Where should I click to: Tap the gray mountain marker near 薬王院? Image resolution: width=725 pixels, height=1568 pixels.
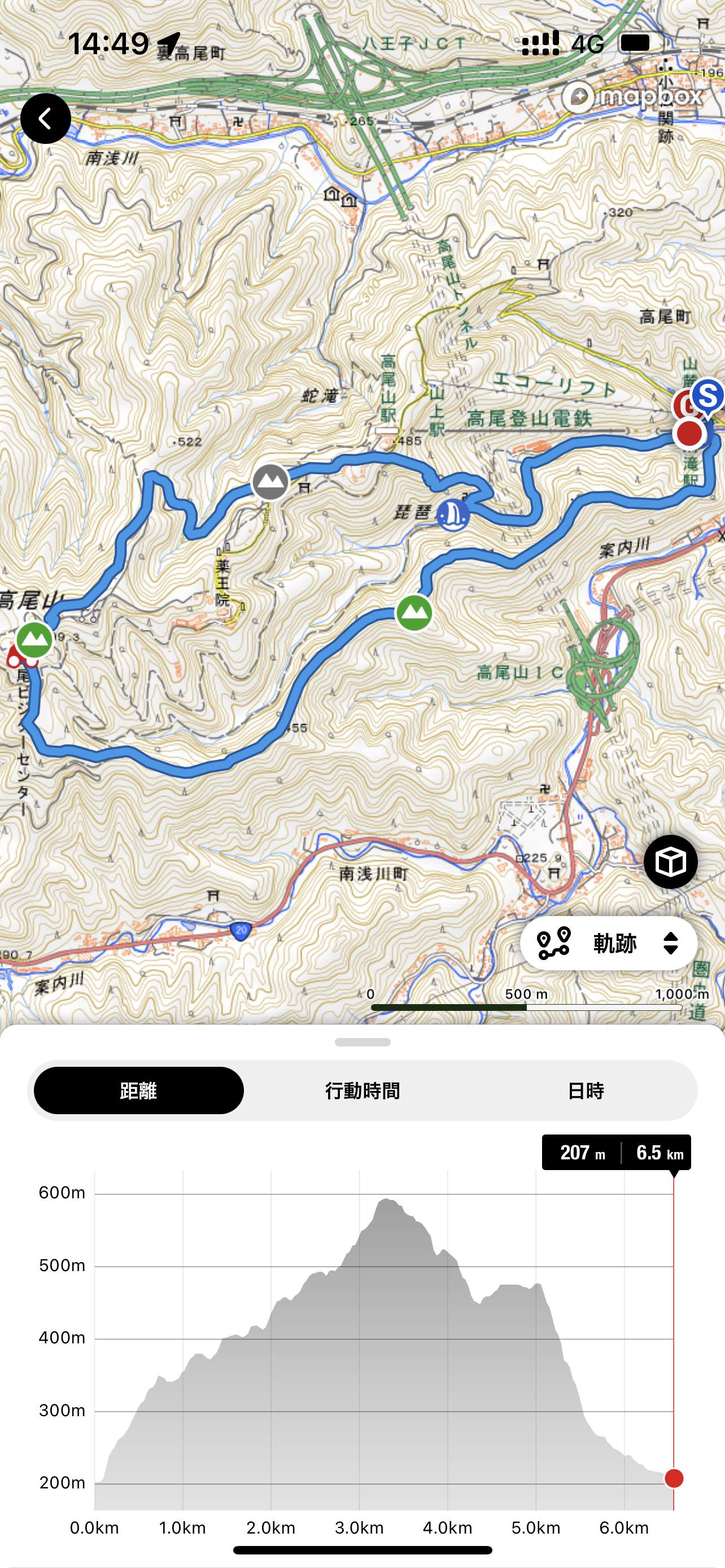point(270,482)
